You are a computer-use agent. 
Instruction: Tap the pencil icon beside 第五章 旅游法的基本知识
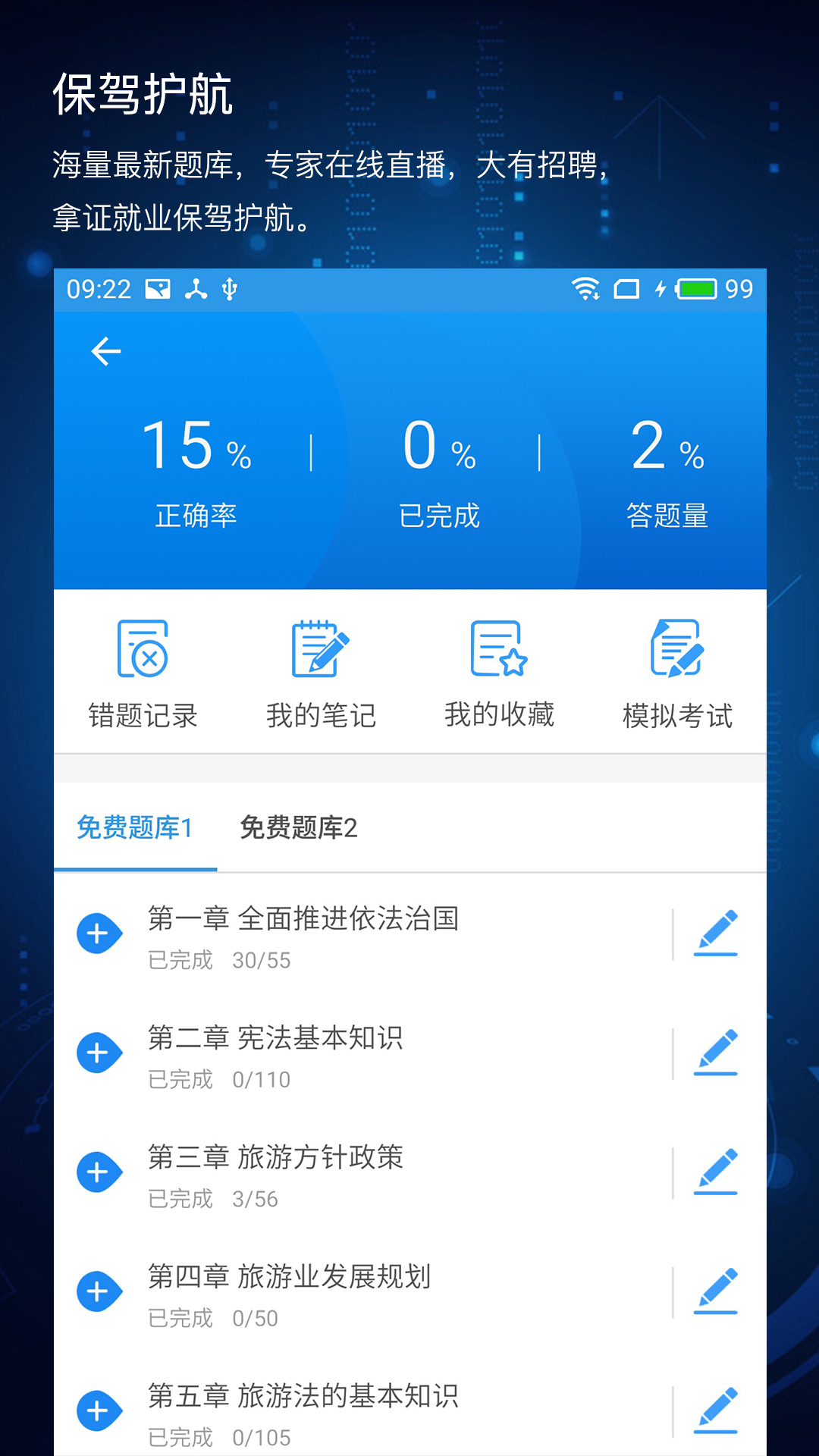[716, 1407]
